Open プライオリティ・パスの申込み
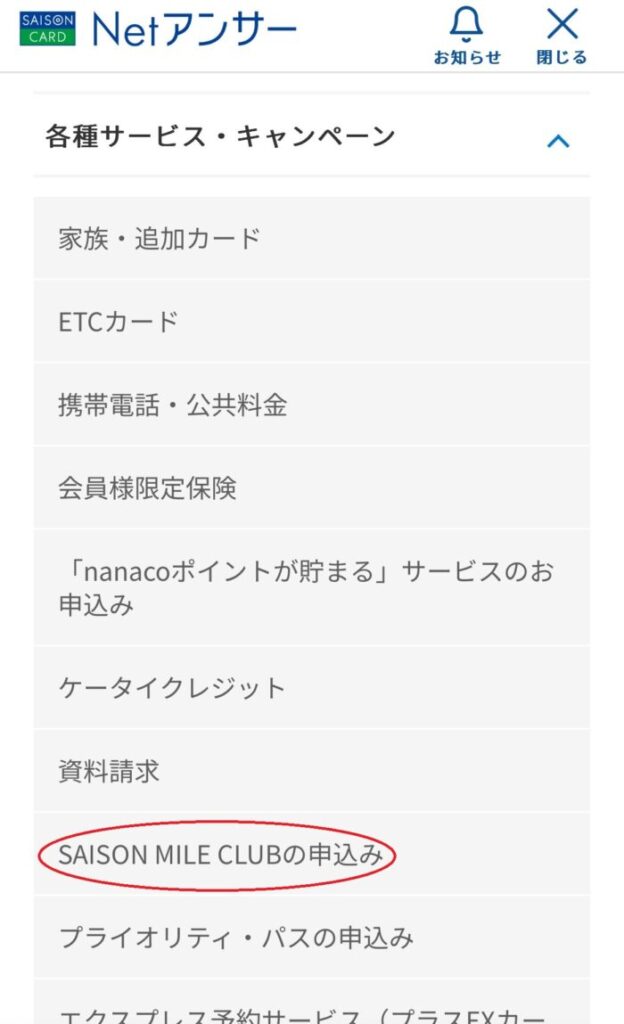The height and width of the screenshot is (1024, 624). pyautogui.click(x=311, y=937)
